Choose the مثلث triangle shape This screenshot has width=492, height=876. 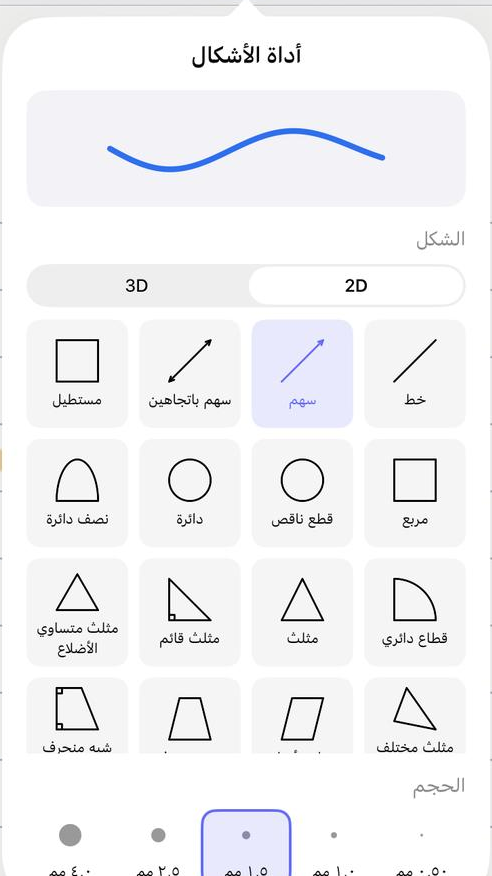pyautogui.click(x=302, y=612)
